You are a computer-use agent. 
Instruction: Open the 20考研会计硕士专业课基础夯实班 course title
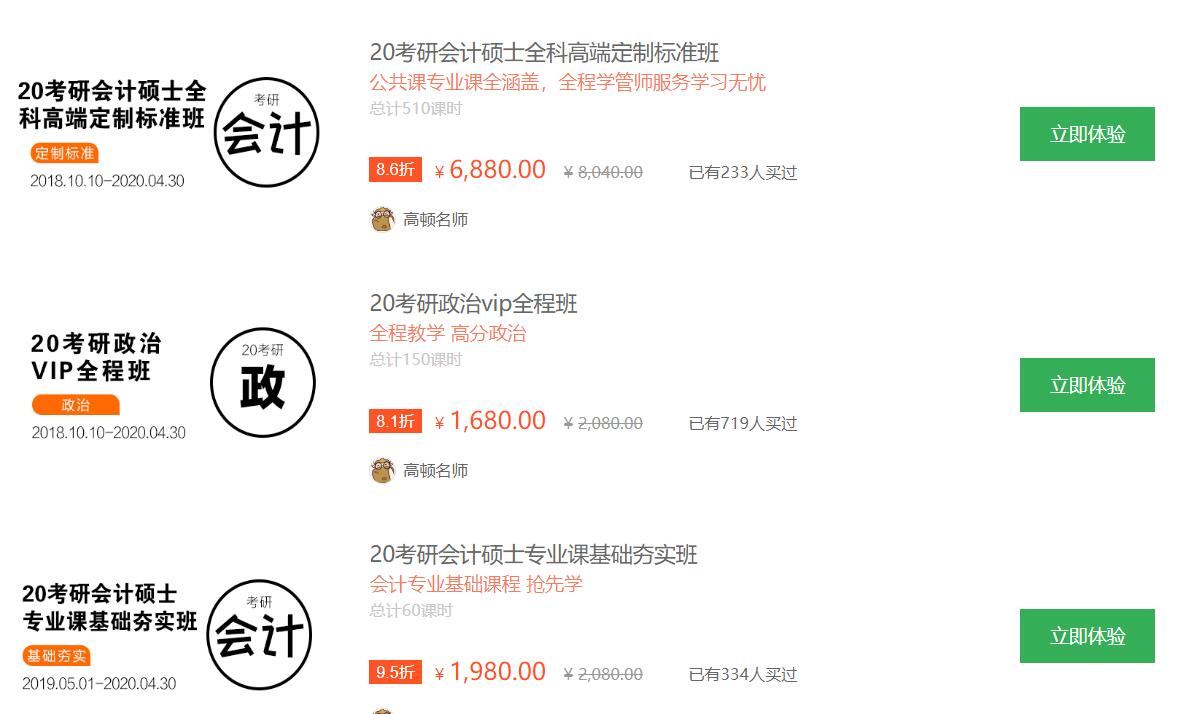(x=533, y=554)
